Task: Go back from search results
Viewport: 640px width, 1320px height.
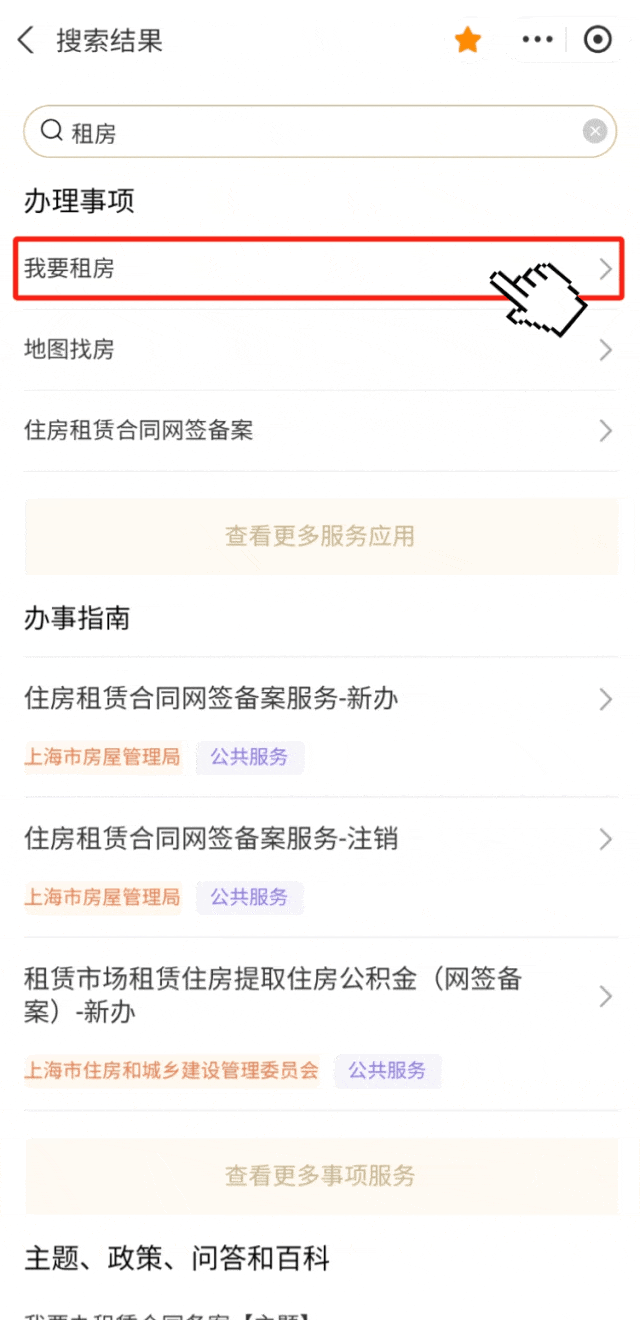Action: 27,41
